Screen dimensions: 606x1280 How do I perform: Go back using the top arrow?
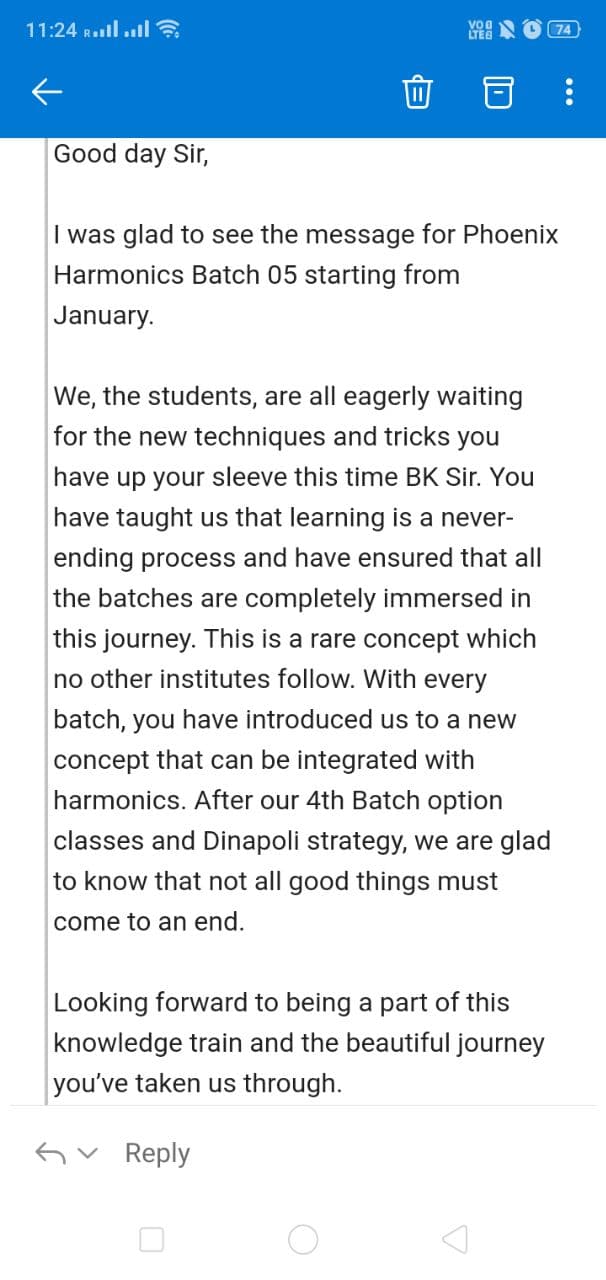[x=48, y=93]
